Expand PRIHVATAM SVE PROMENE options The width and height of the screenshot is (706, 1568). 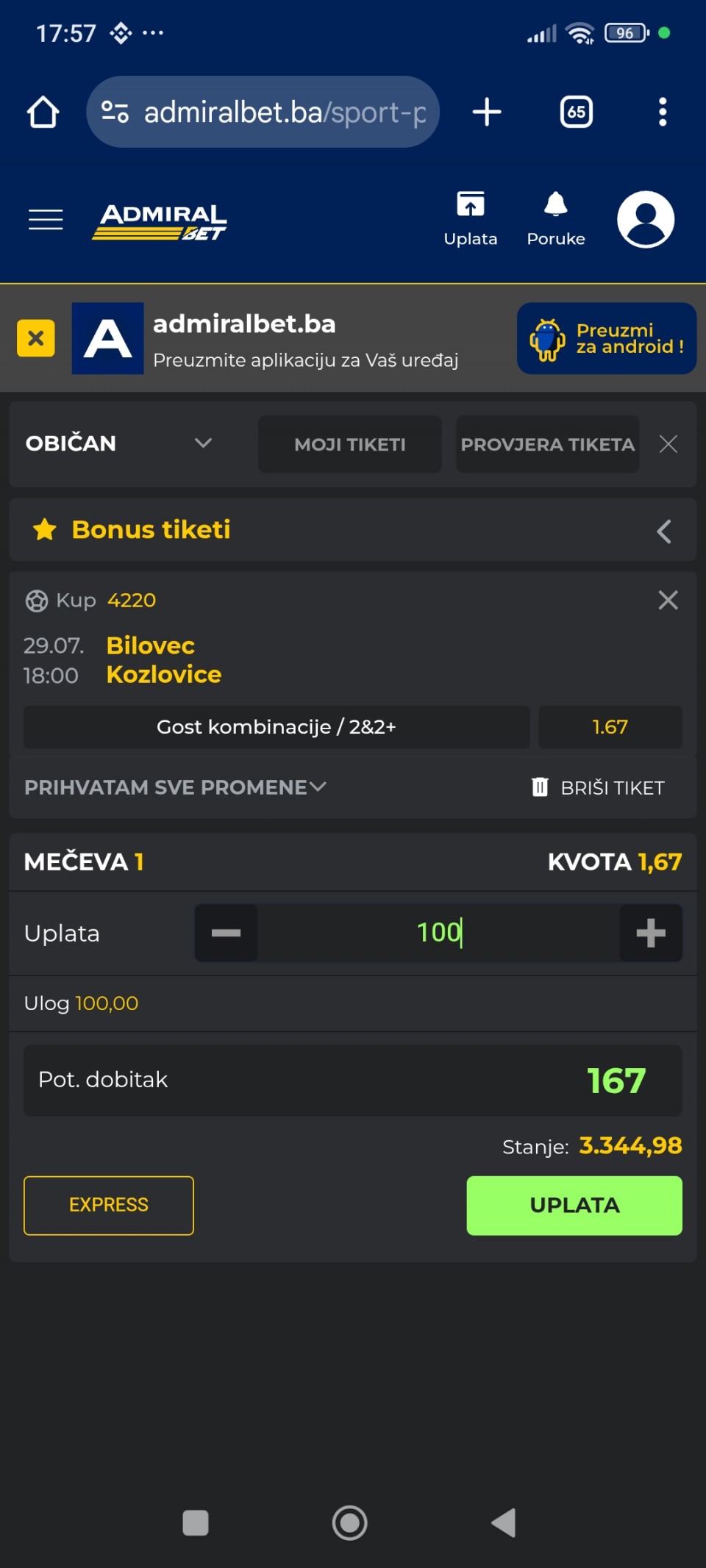175,787
